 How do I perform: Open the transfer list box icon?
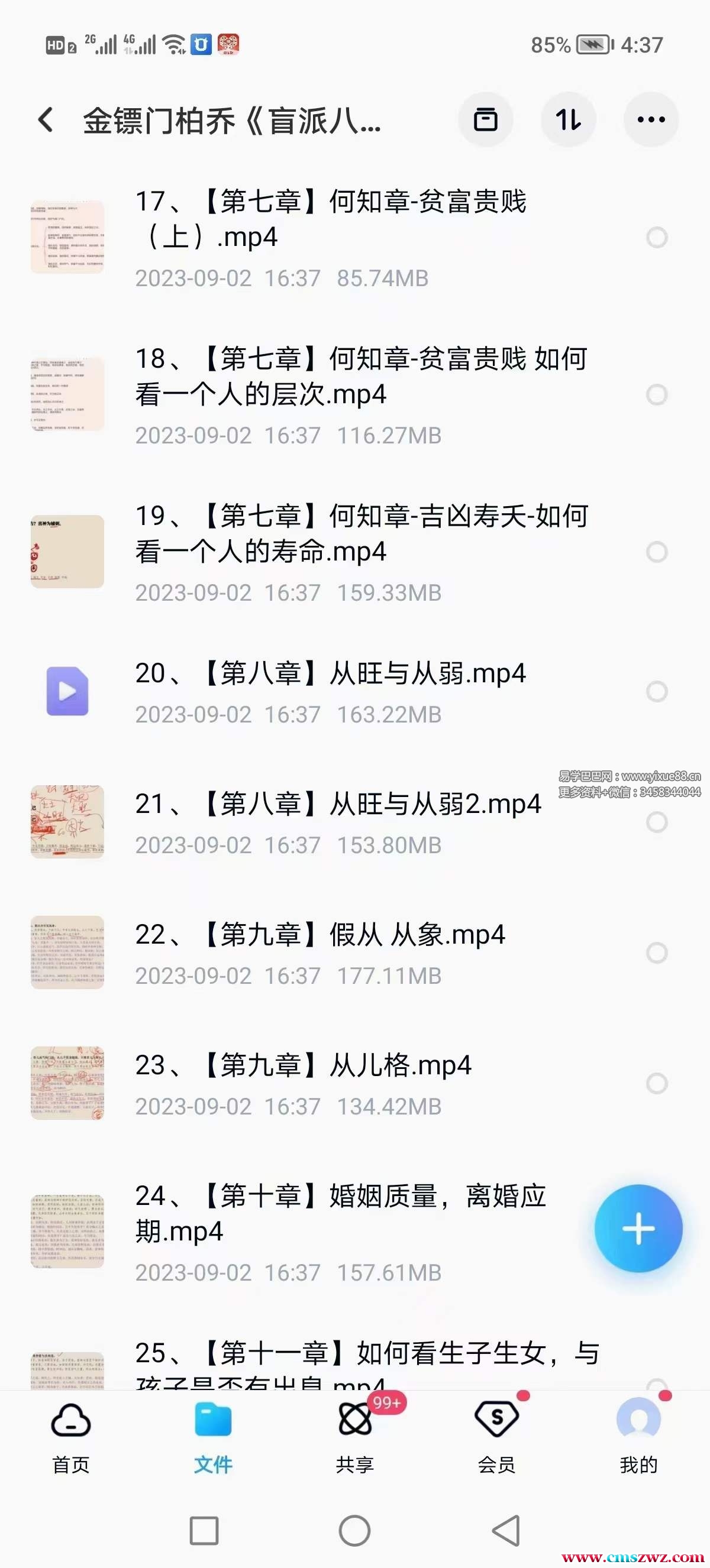tap(485, 120)
